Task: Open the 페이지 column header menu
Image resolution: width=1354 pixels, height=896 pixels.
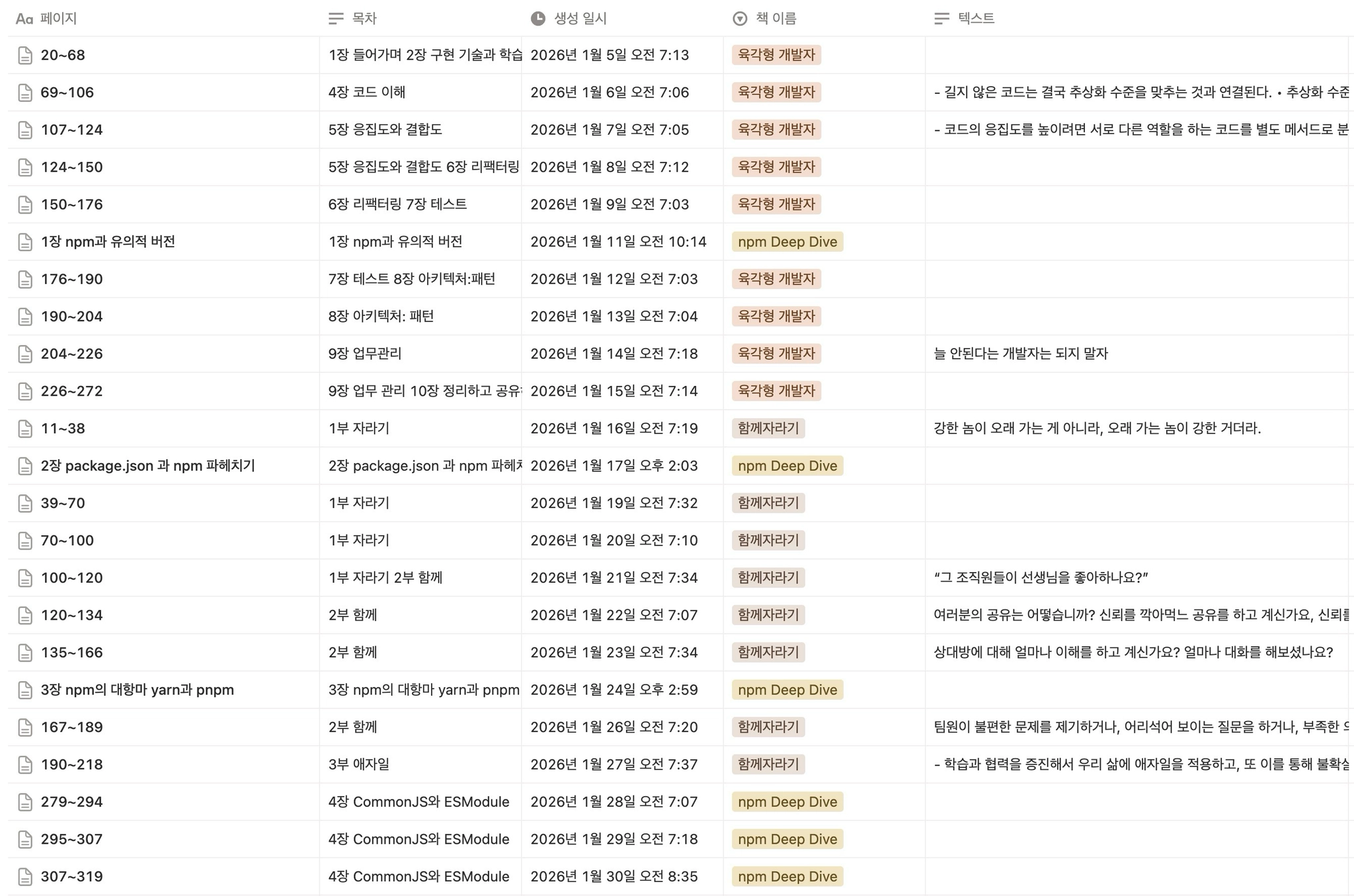Action: 58,19
